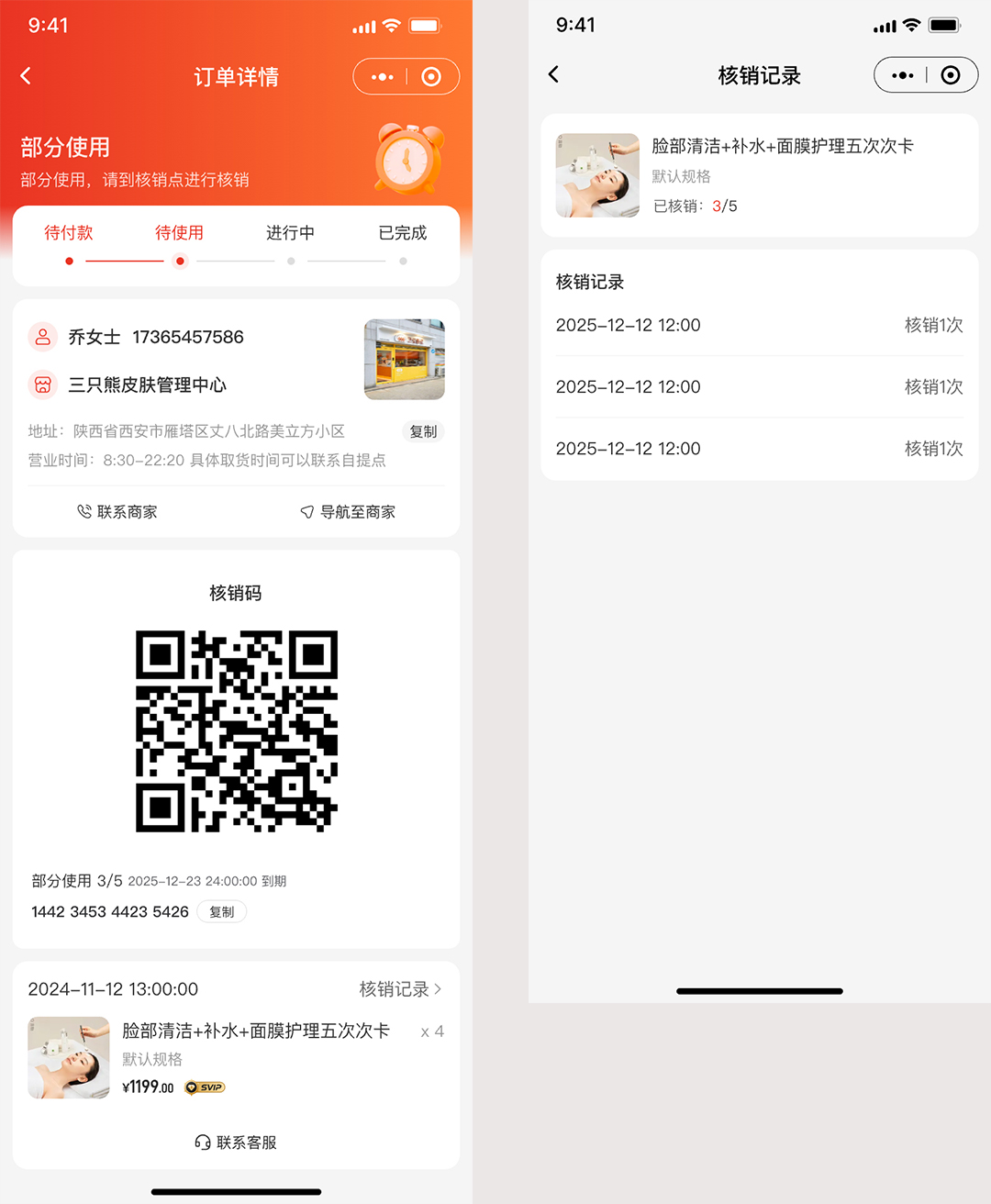
Task: Open the more menu on 核销记录
Action: click(x=902, y=75)
